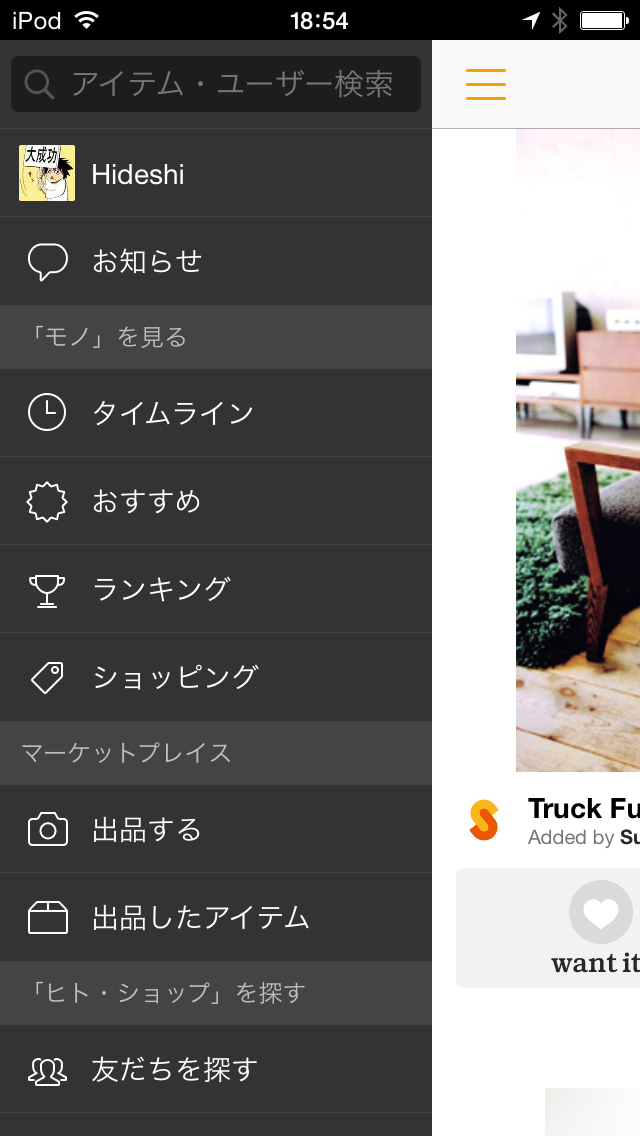Close the drawer with the hamburger button
640x1136 pixels.
click(486, 84)
